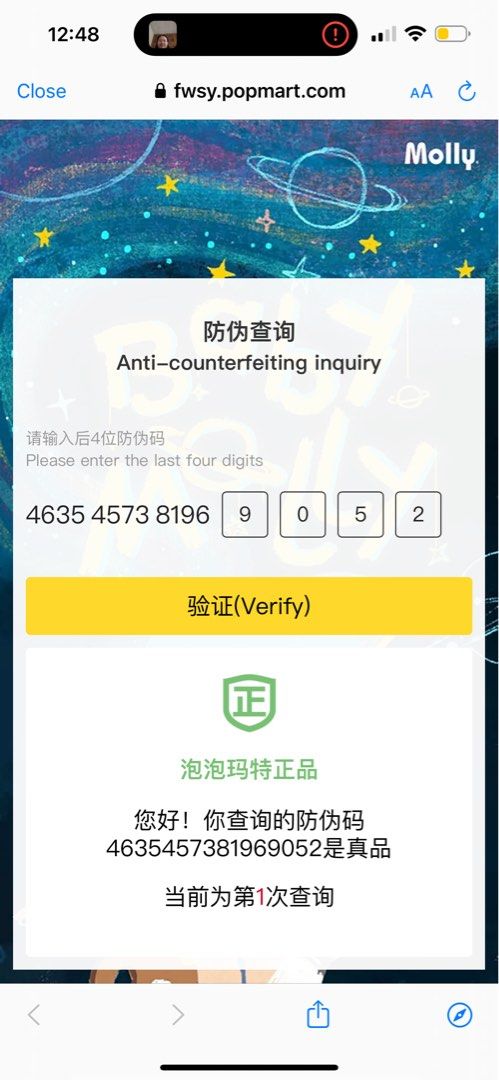The height and width of the screenshot is (1080, 499).
Task: Open the AA text size options
Action: point(421,92)
